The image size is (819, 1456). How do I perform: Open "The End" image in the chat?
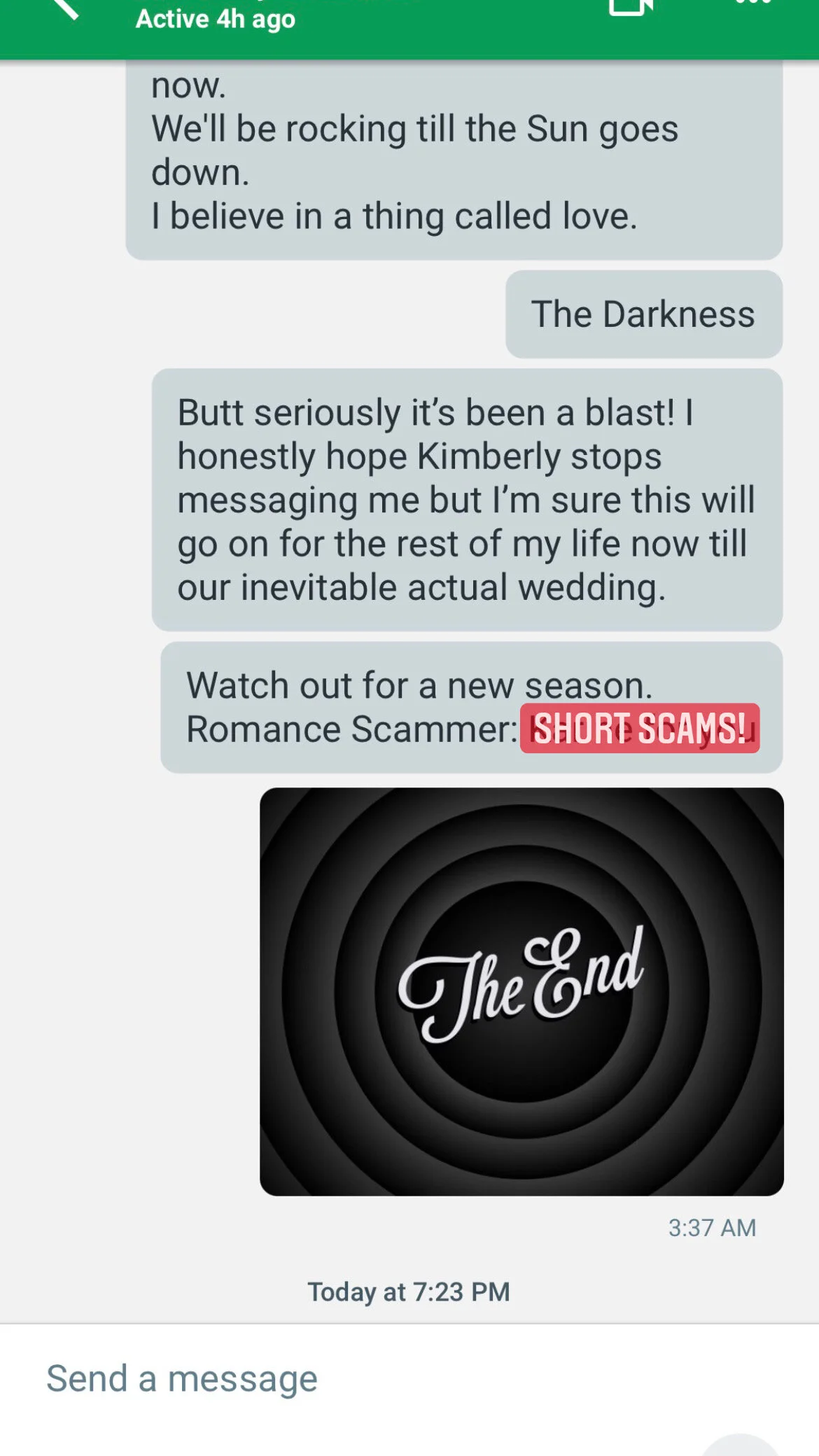click(x=521, y=991)
